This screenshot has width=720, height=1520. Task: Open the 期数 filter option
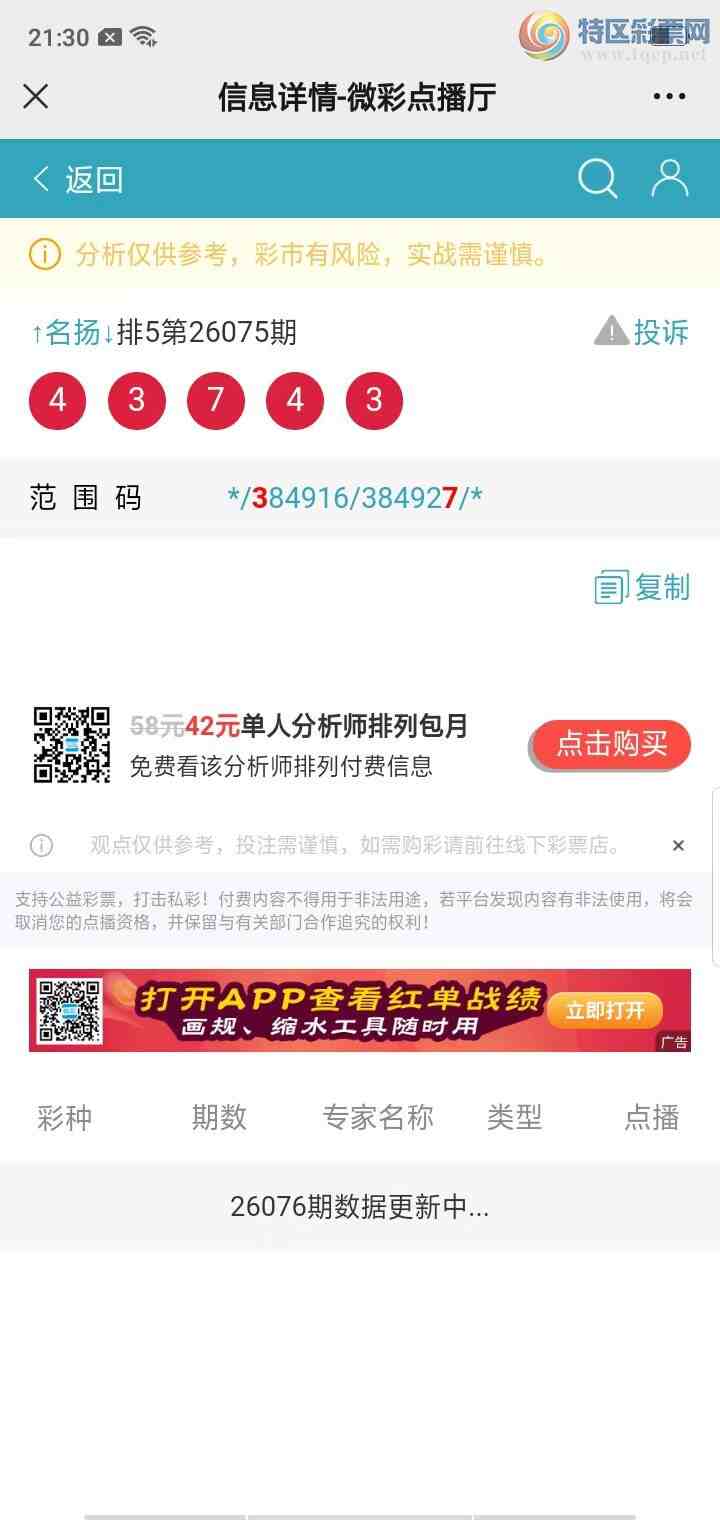click(219, 1117)
